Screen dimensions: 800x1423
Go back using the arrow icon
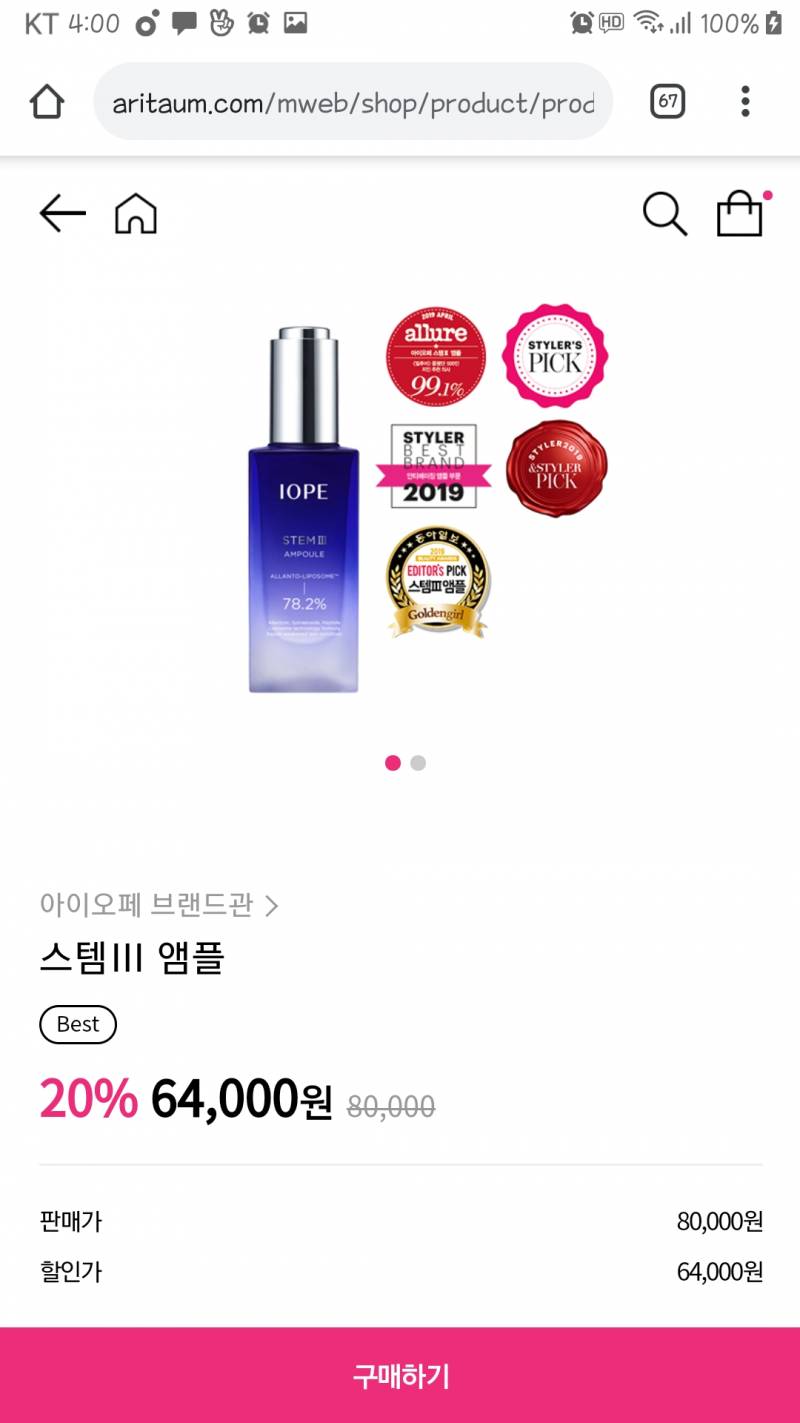[x=62, y=214]
